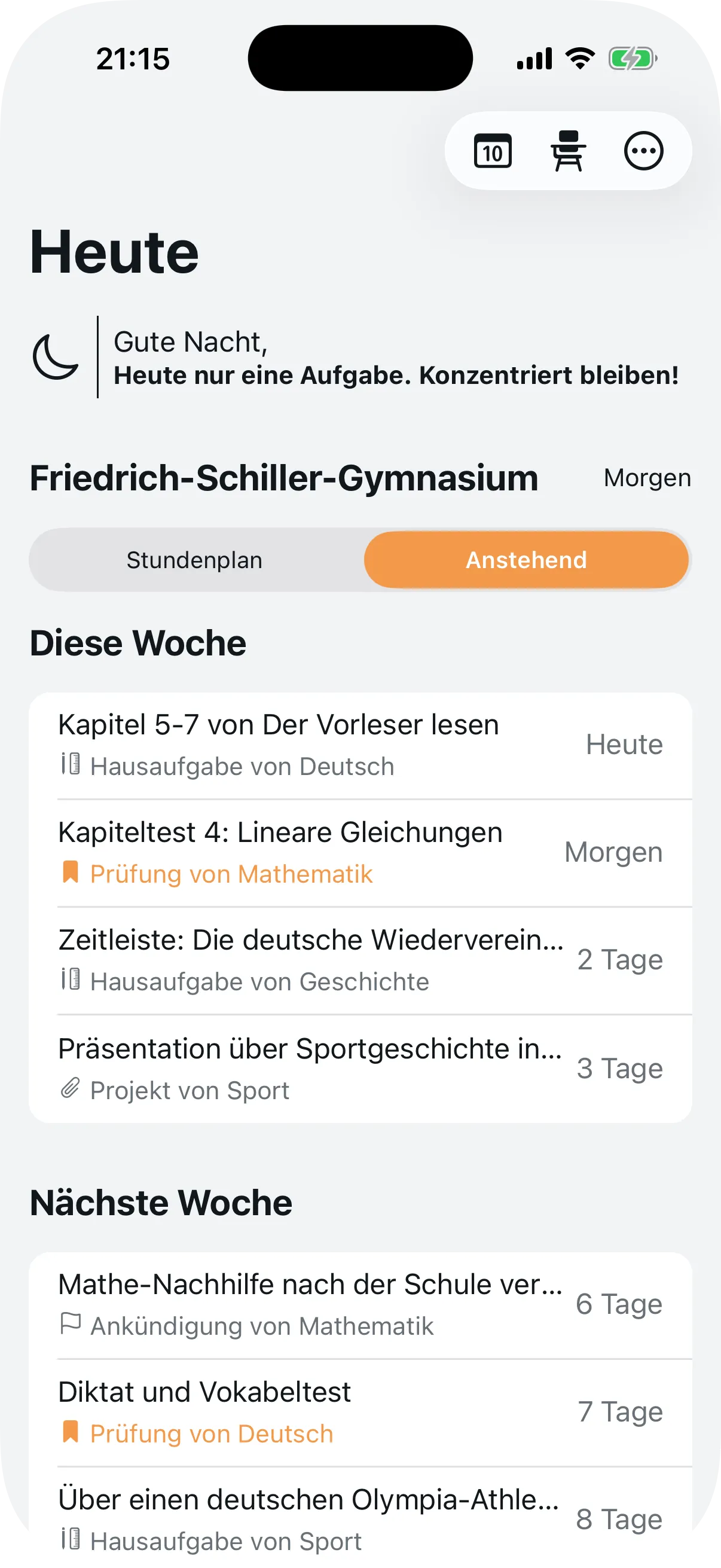Image resolution: width=721 pixels, height=1568 pixels.
Task: Click the bookmark icon on the Diktat Prüfung
Action: 70,1432
